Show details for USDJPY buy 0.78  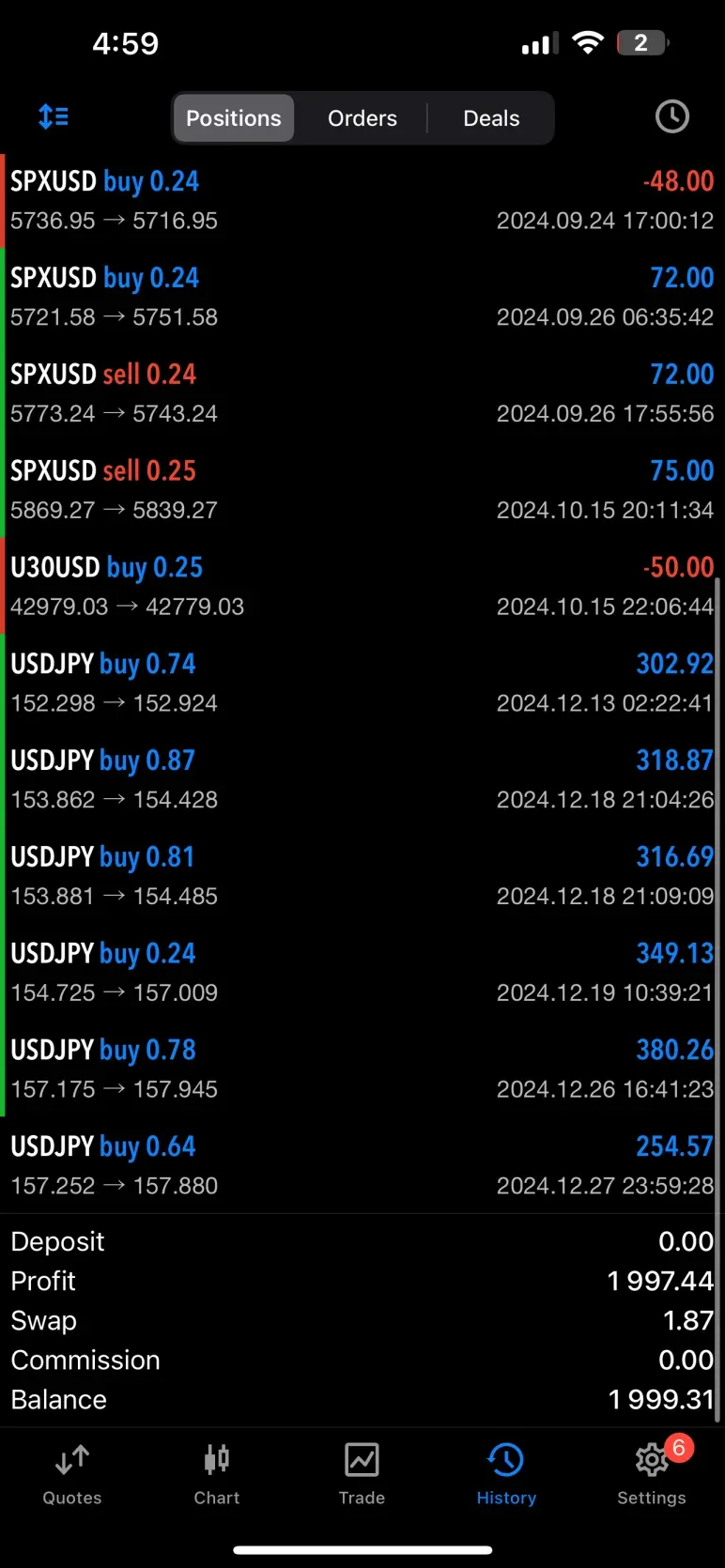pyautogui.click(x=362, y=1068)
